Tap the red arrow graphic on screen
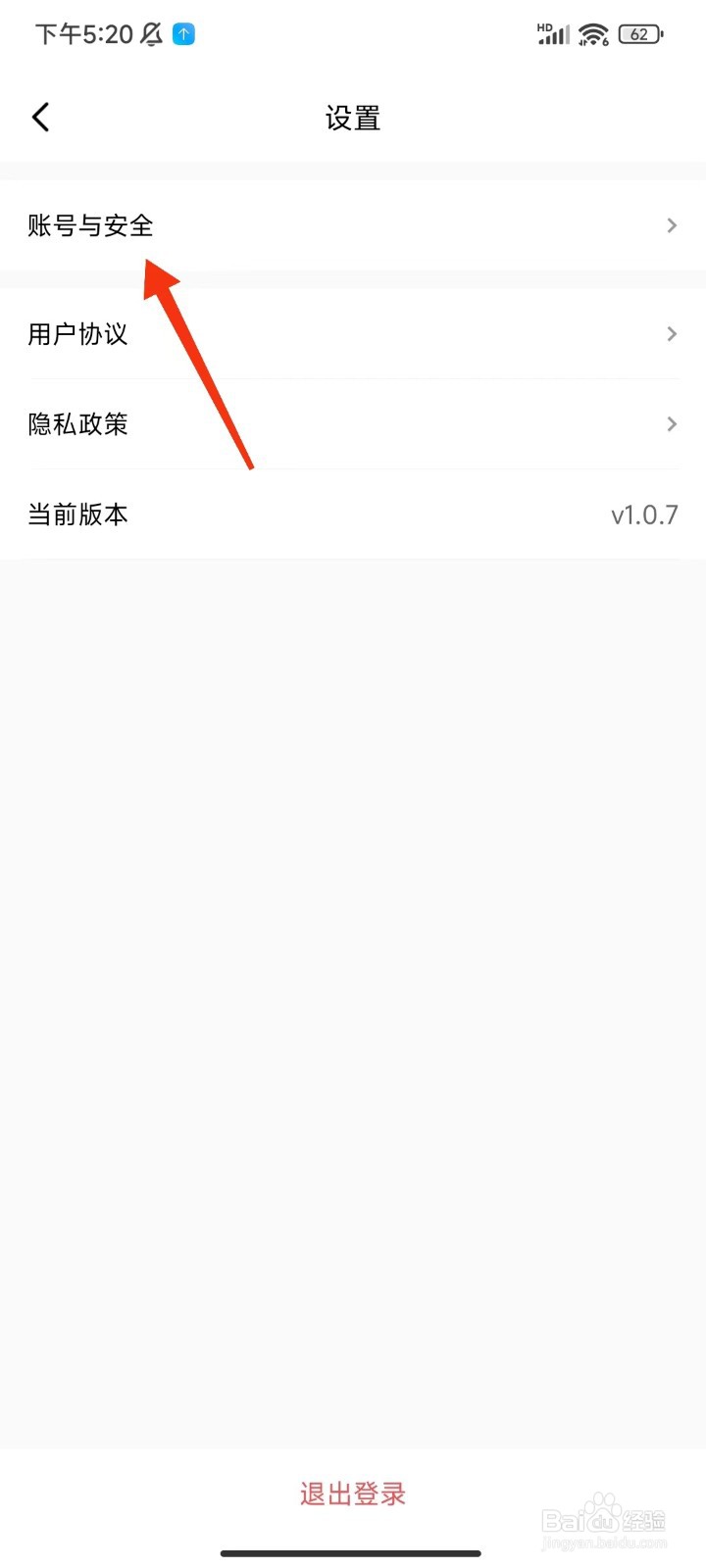This screenshot has width=706, height=1568. pyautogui.click(x=206, y=363)
